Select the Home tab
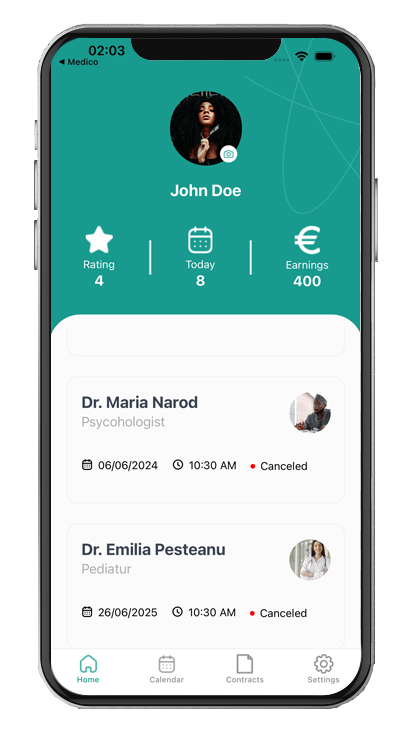 click(x=88, y=669)
